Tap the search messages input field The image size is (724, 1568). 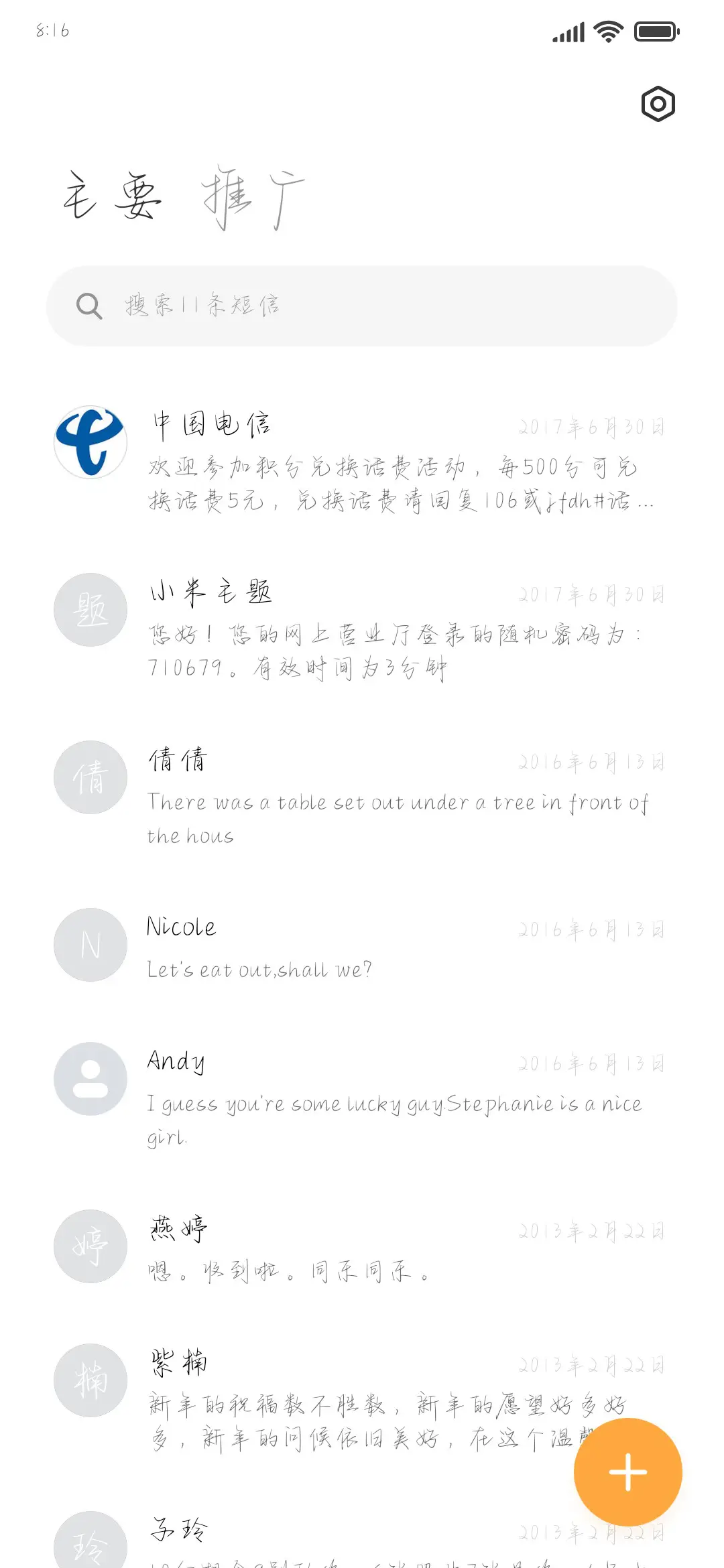coord(362,306)
